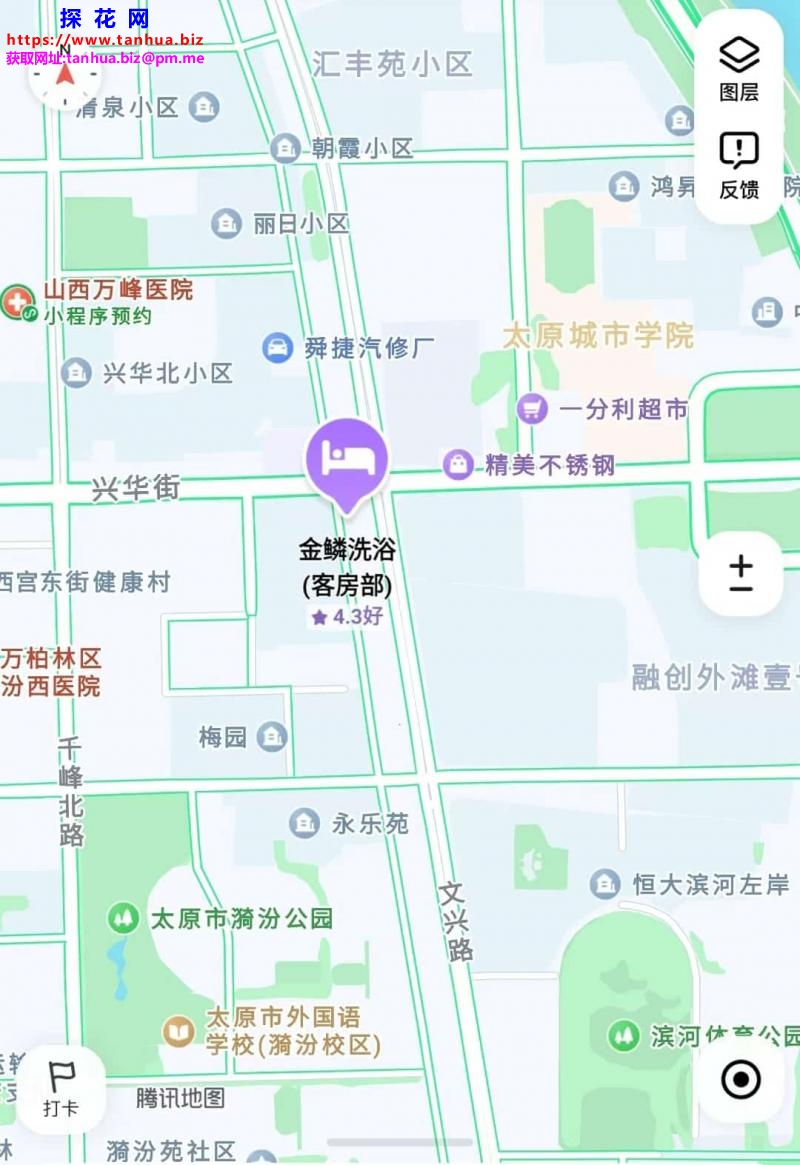Viewport: 800px width, 1165px height.
Task: Select the 舜捷汽修厂 car repair marker
Action: [277, 348]
